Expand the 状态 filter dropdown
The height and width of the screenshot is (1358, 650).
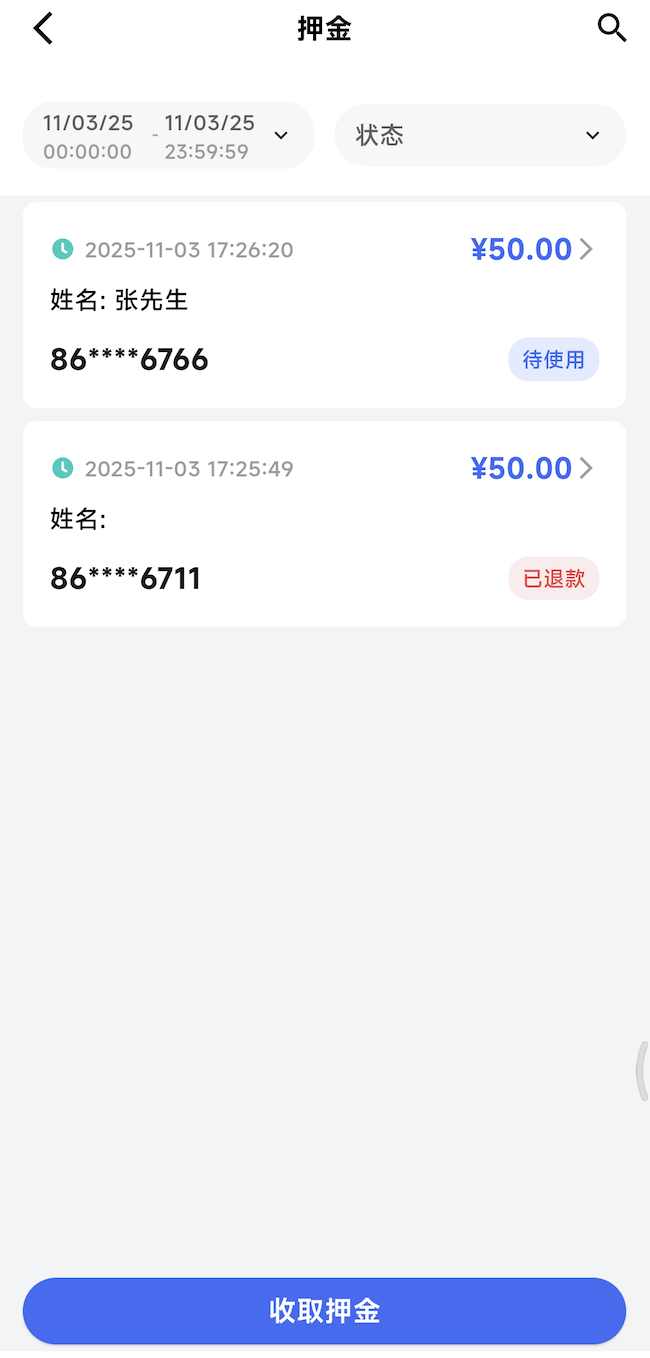click(480, 136)
